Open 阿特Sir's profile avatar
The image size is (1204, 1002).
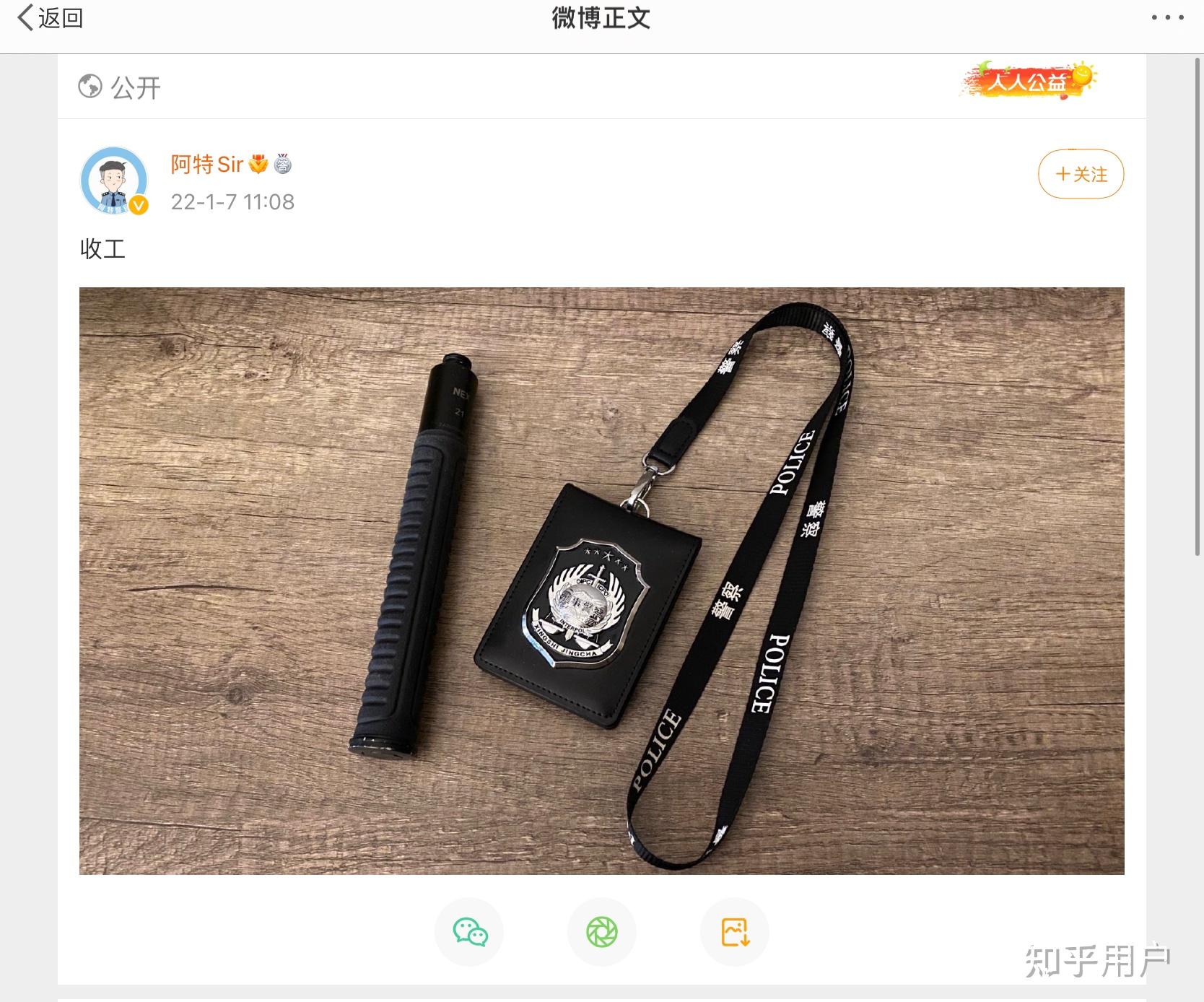114,180
